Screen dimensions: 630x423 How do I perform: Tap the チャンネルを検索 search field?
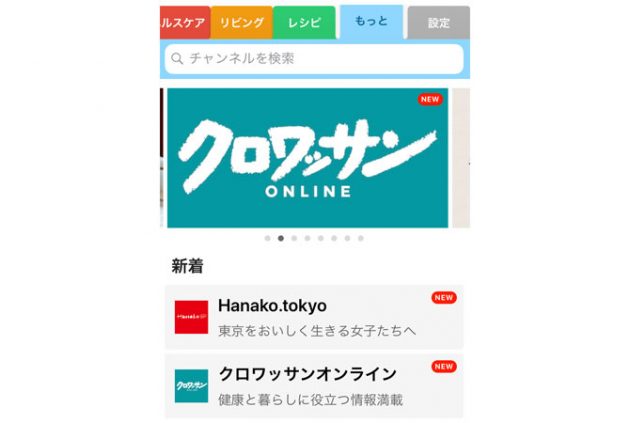[314, 59]
